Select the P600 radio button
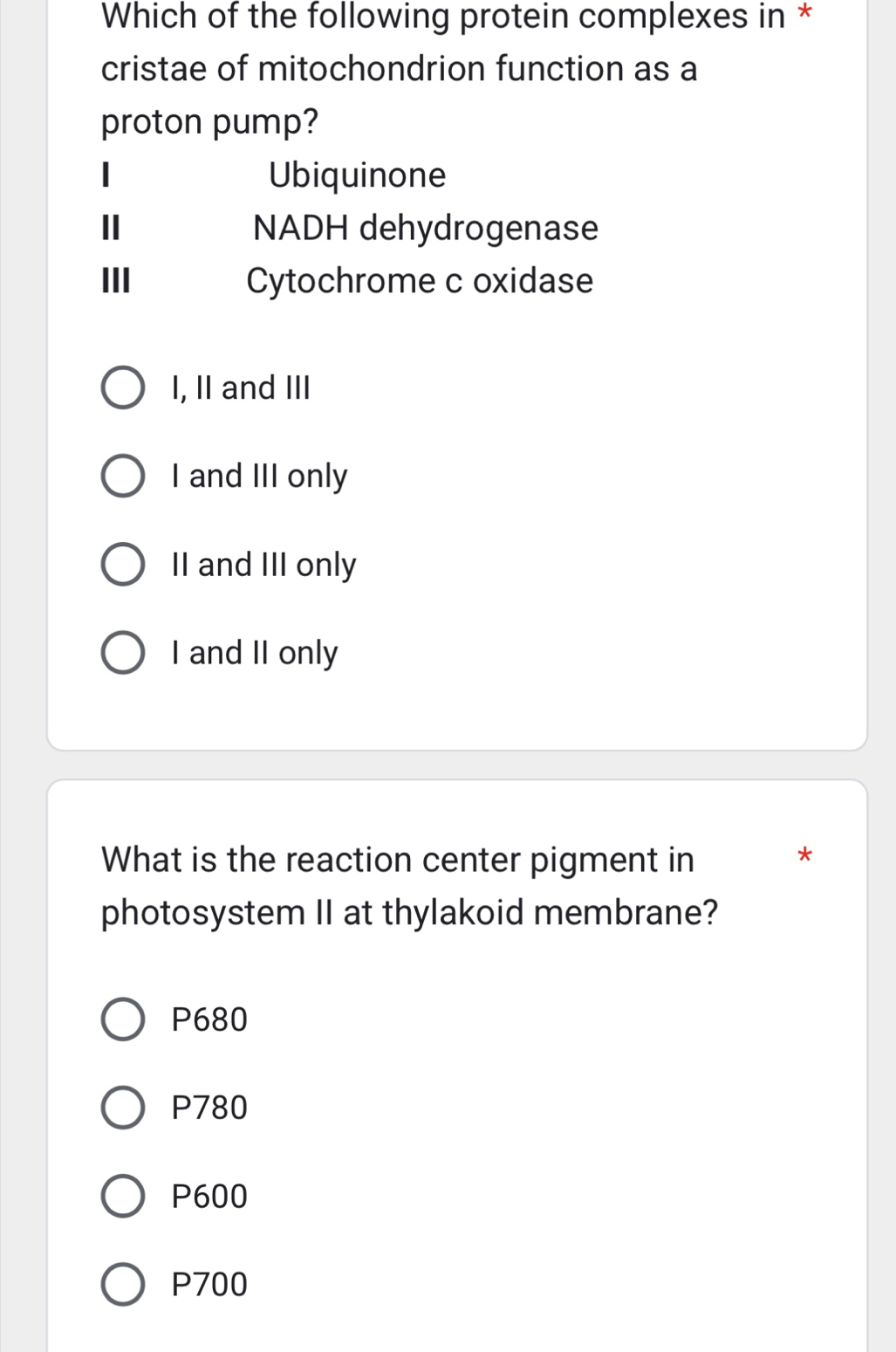 (122, 1196)
